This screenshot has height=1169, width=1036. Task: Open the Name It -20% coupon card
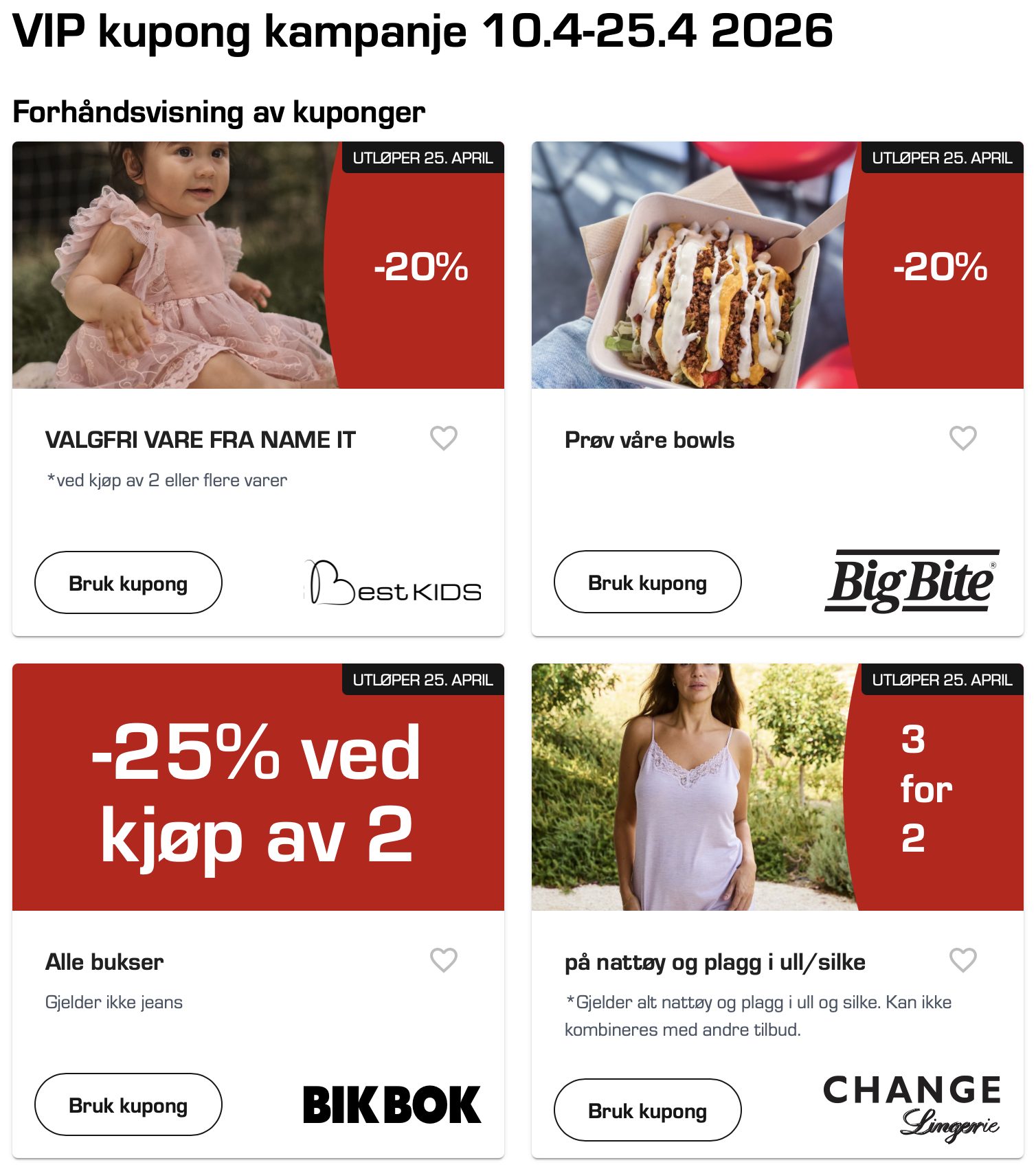click(258, 266)
